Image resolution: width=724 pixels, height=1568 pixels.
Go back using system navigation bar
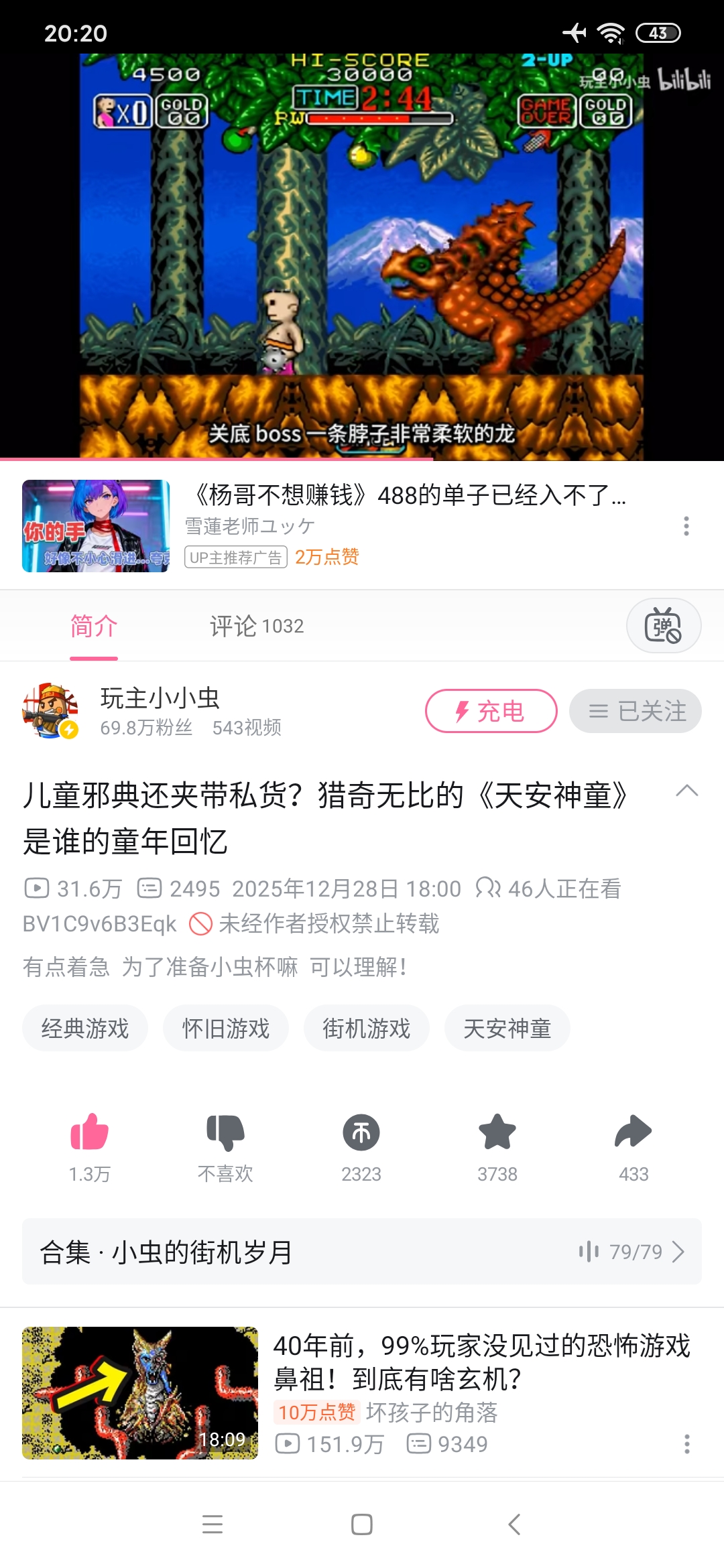click(x=514, y=1524)
